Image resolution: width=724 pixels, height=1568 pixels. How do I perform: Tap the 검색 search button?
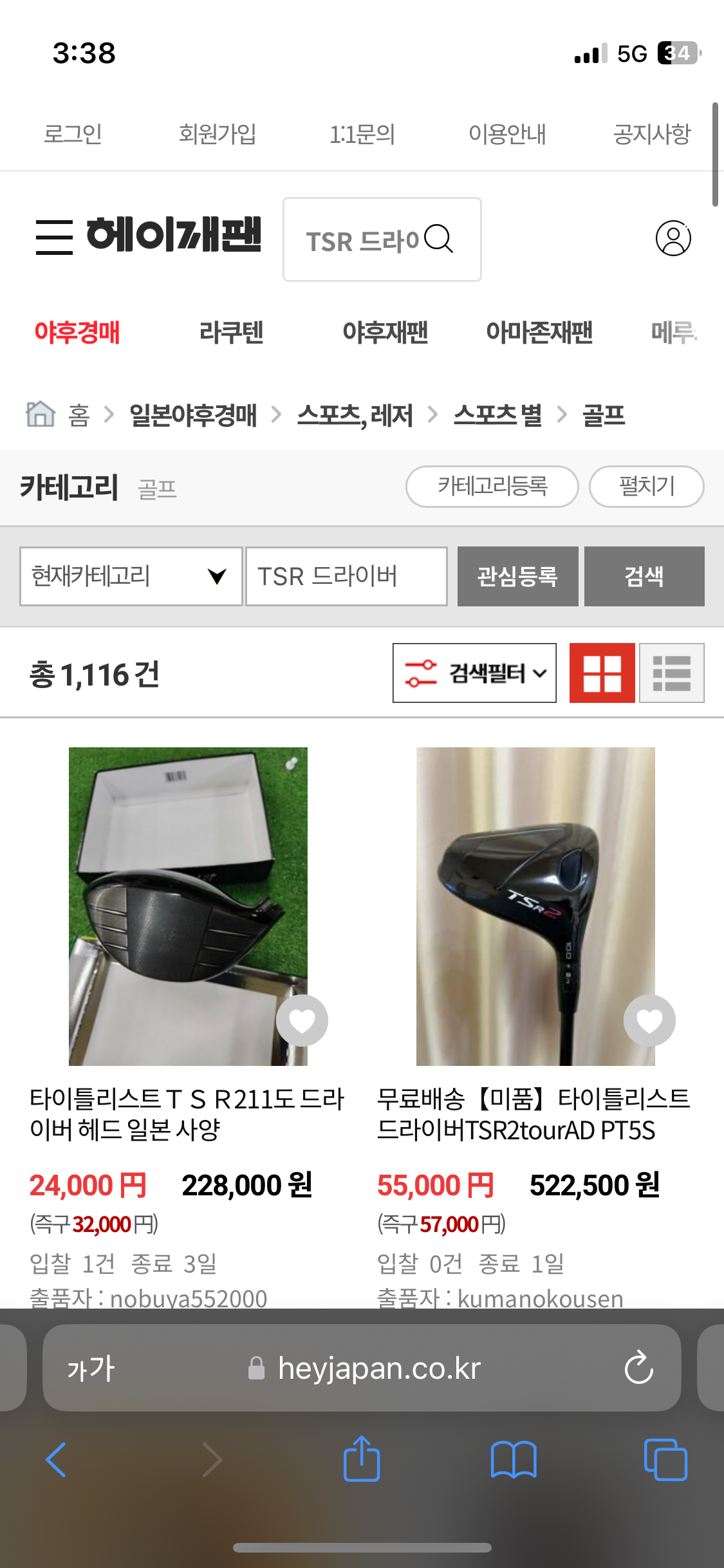[644, 576]
